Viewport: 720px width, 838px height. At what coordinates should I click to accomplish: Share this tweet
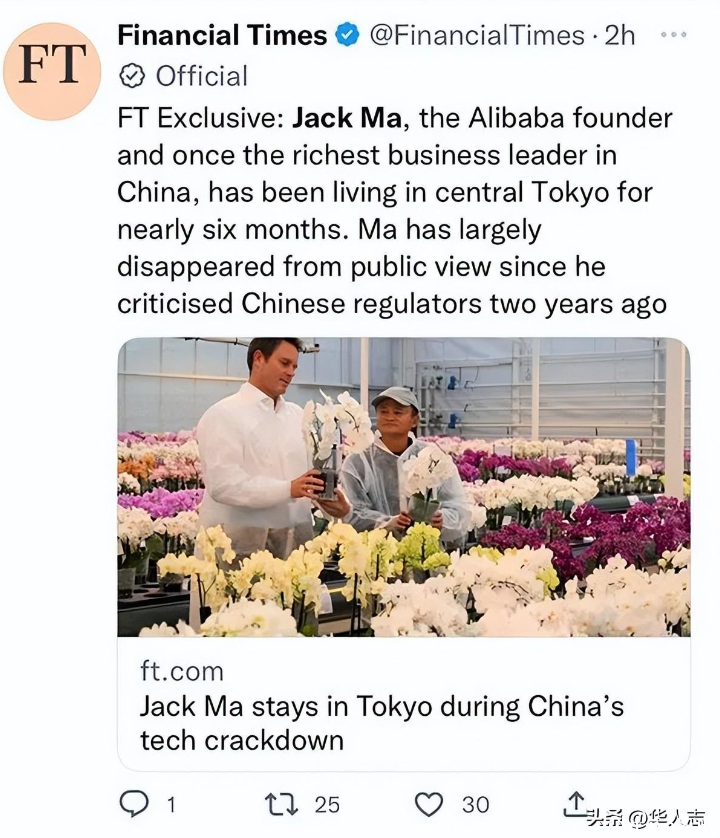coord(577,803)
